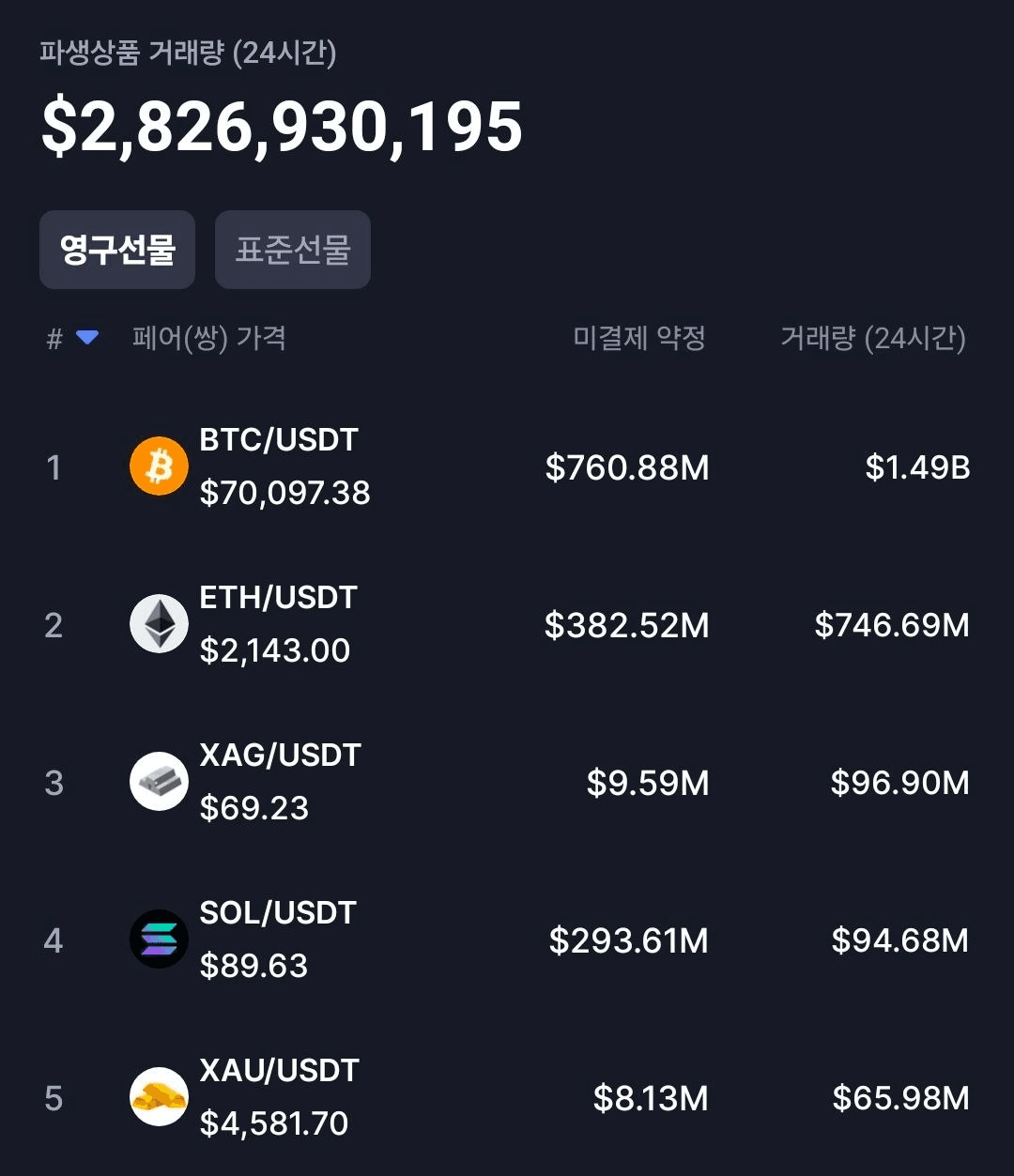
Task: Sort the list by the # rank column
Action: click(72, 338)
